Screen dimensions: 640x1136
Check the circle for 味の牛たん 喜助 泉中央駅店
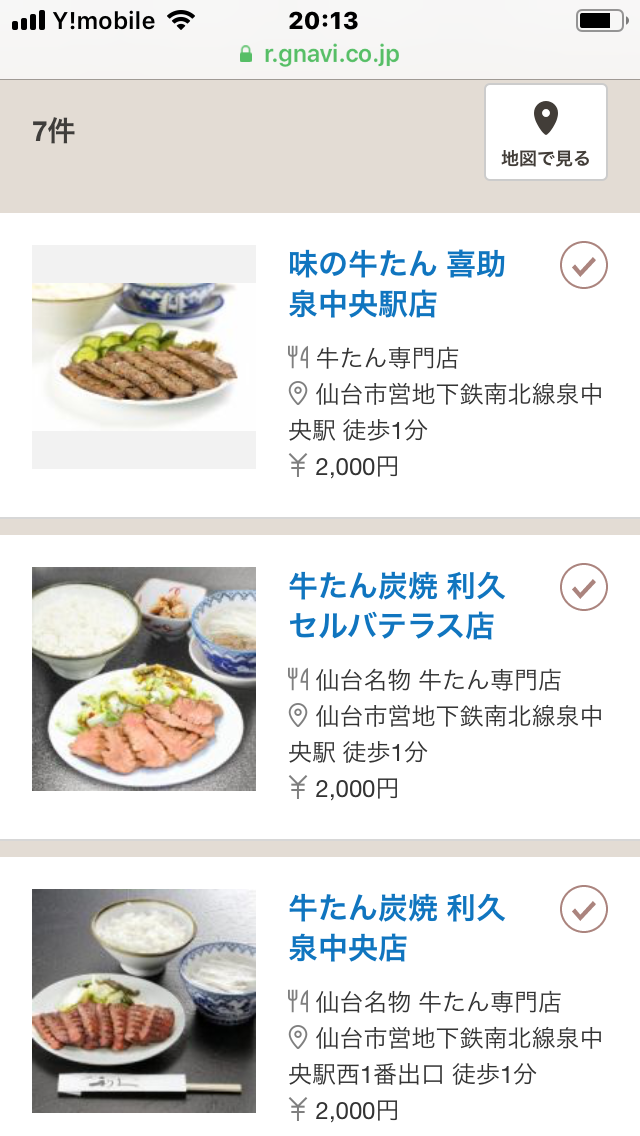click(584, 265)
